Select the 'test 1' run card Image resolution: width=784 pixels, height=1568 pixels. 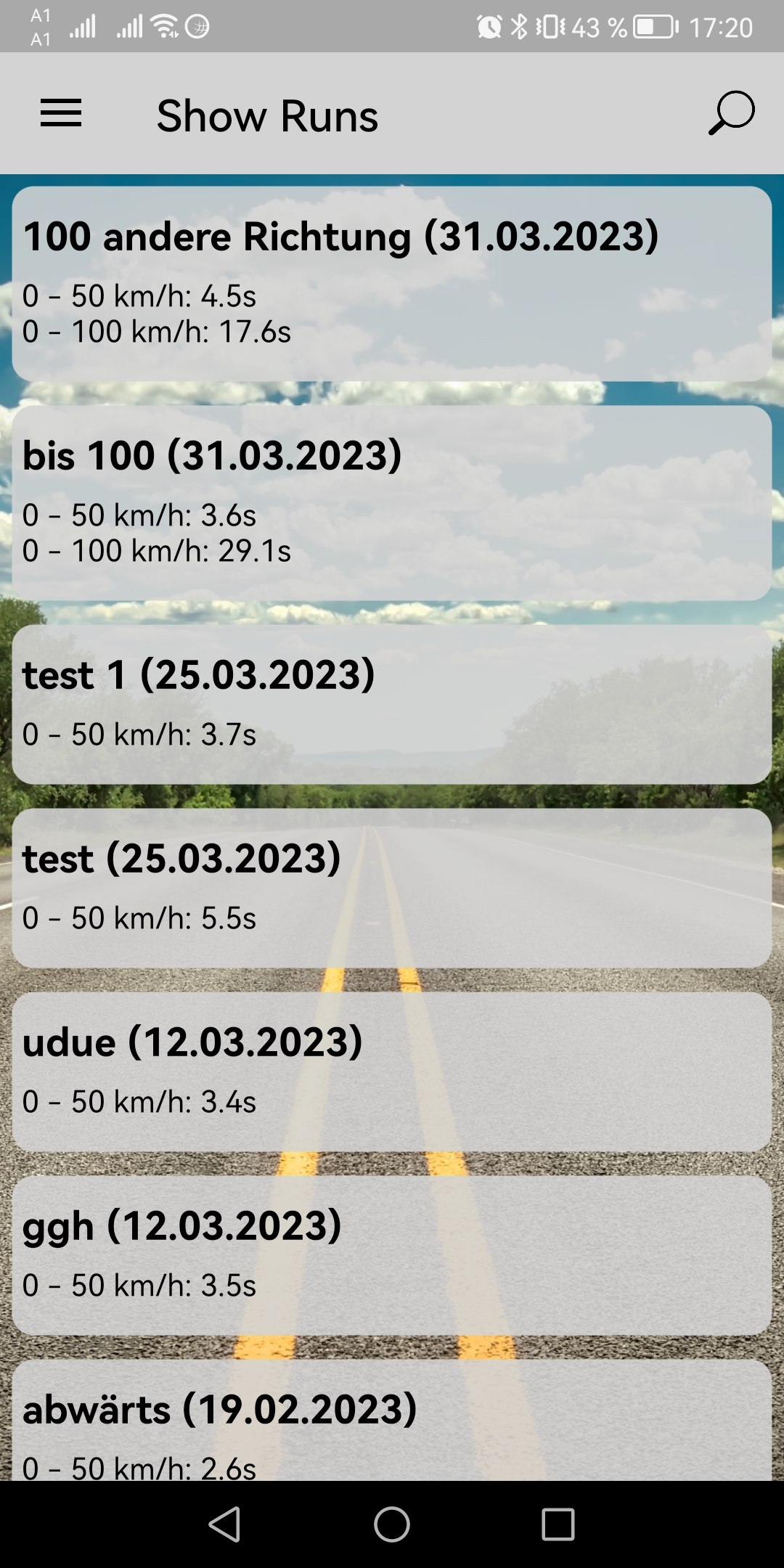click(392, 704)
